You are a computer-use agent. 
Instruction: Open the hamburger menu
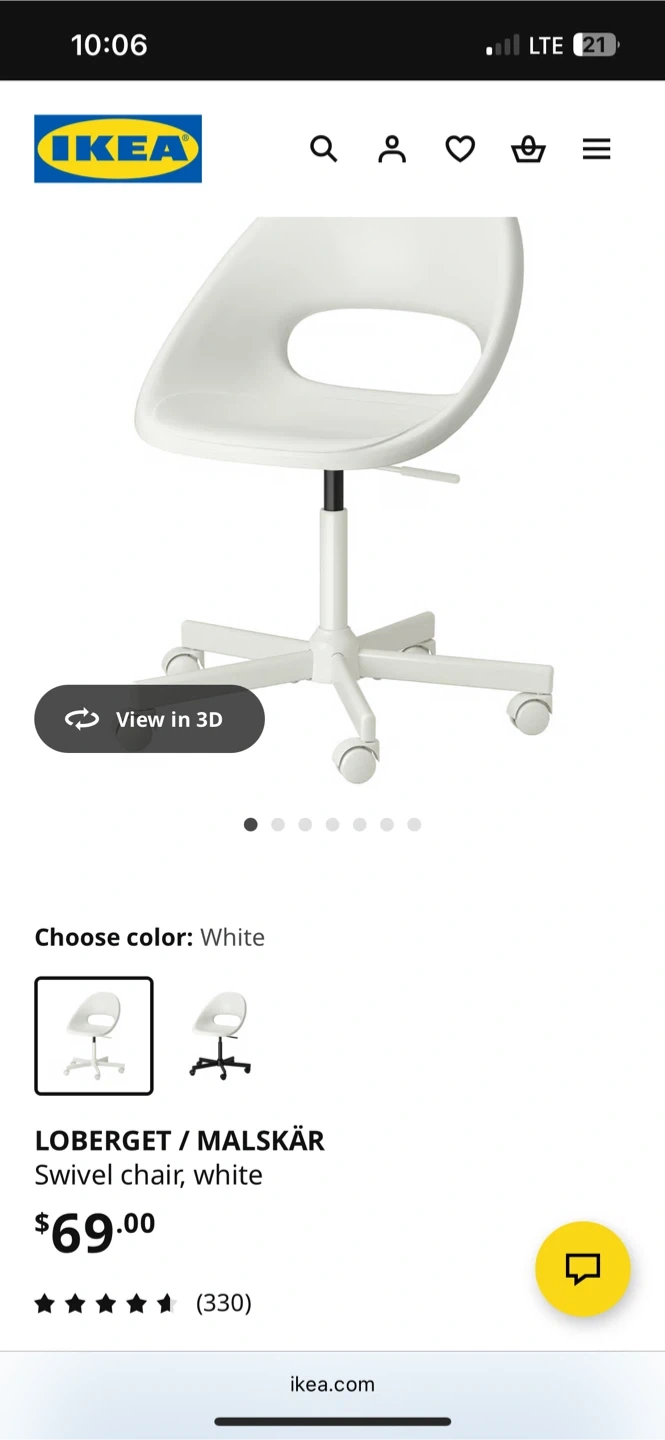point(596,149)
